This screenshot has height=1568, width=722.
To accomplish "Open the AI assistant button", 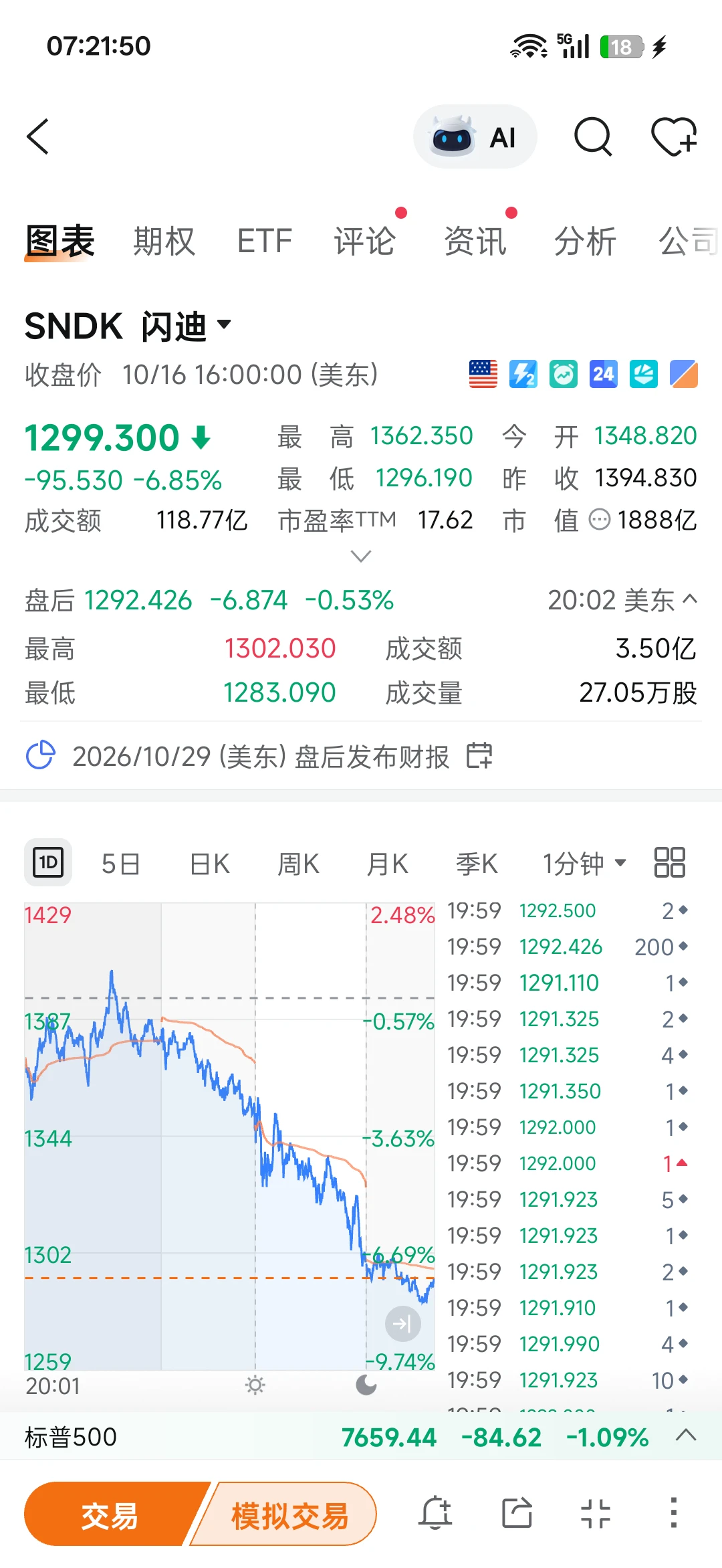I will 475,137.
